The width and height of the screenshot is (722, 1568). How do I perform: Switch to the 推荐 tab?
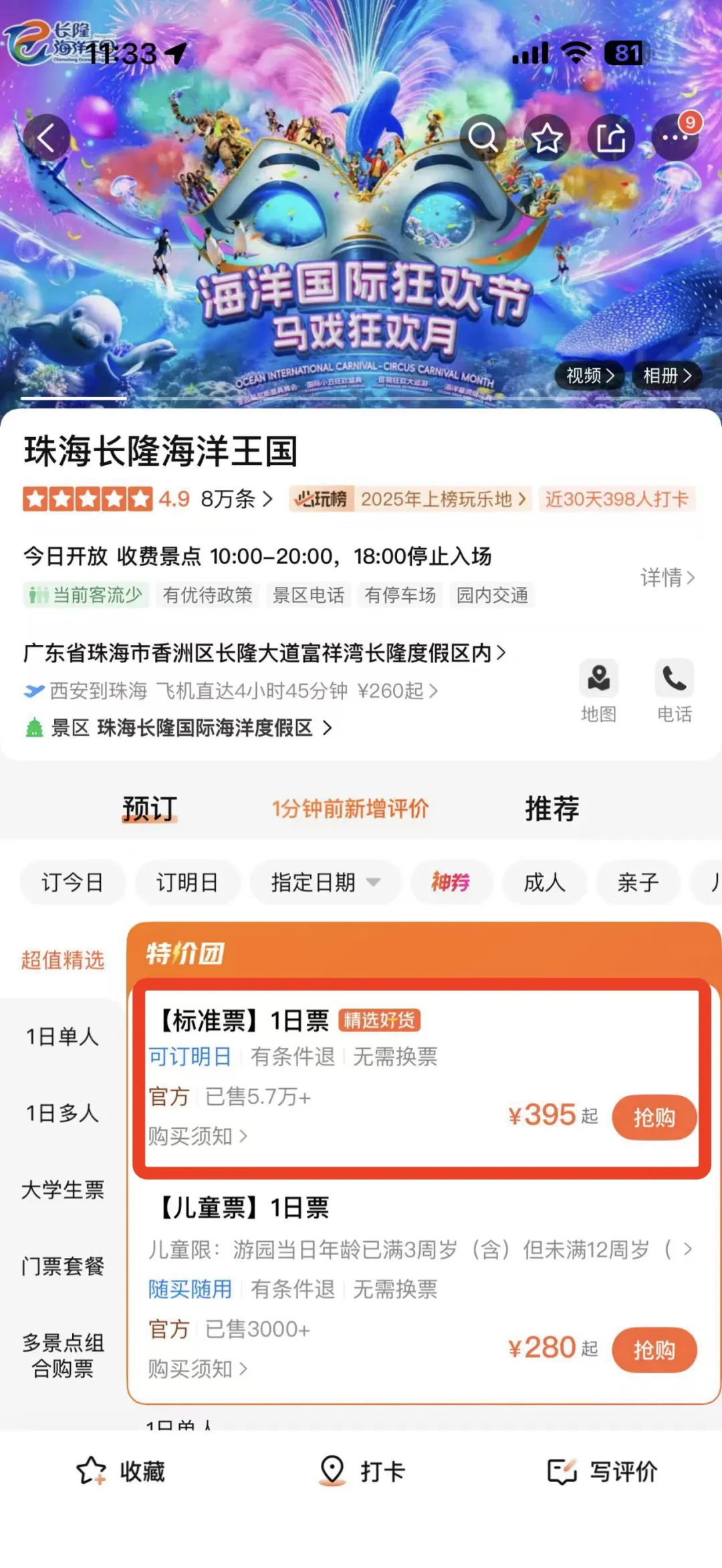tap(552, 809)
